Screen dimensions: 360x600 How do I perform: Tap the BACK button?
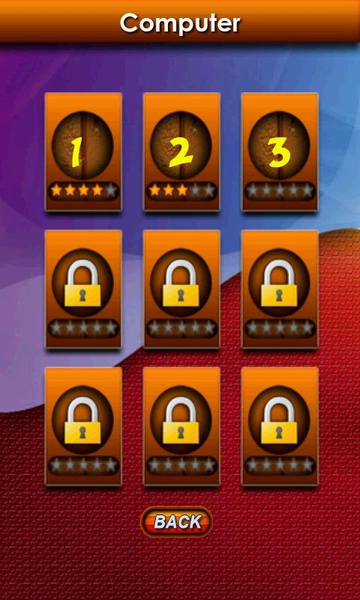pos(177,522)
